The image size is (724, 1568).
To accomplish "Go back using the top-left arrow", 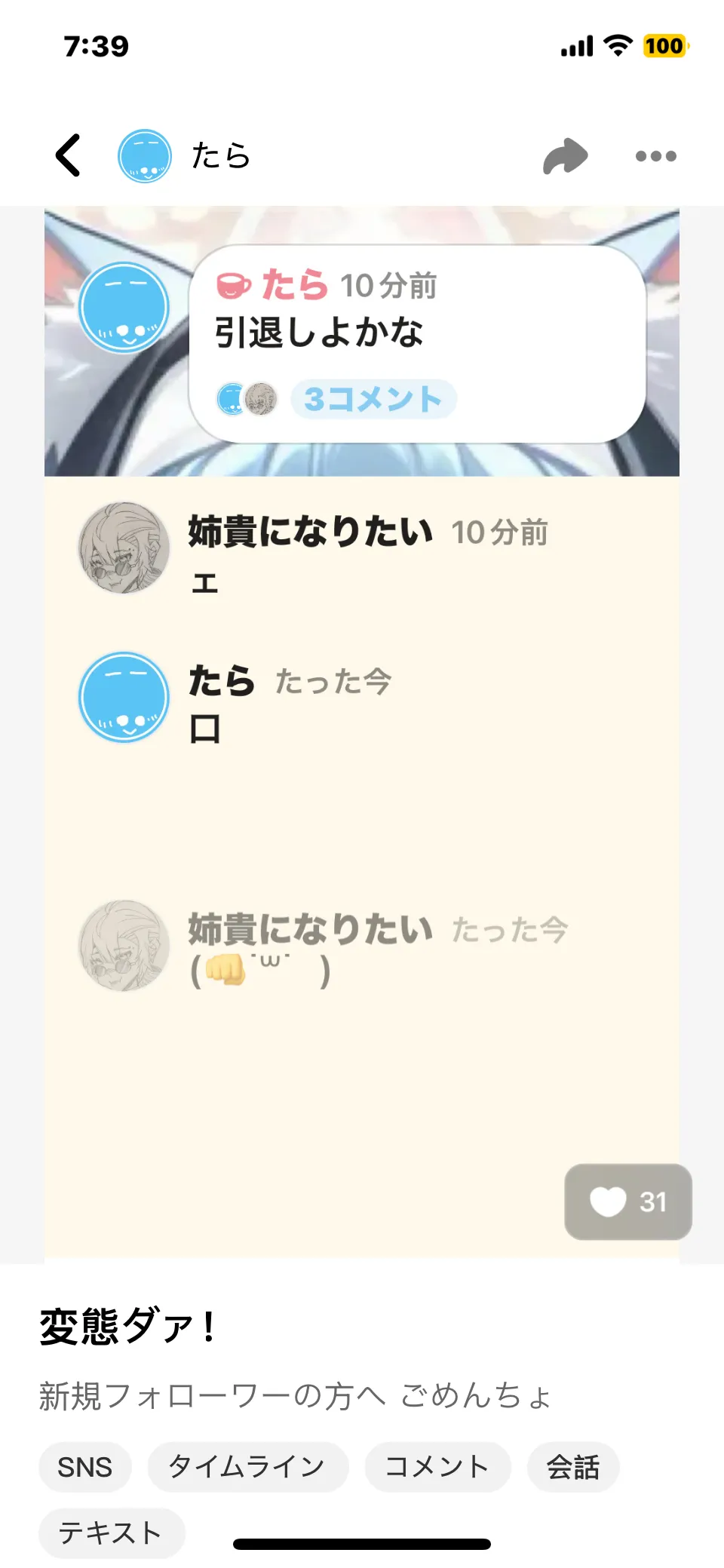I will (x=68, y=155).
